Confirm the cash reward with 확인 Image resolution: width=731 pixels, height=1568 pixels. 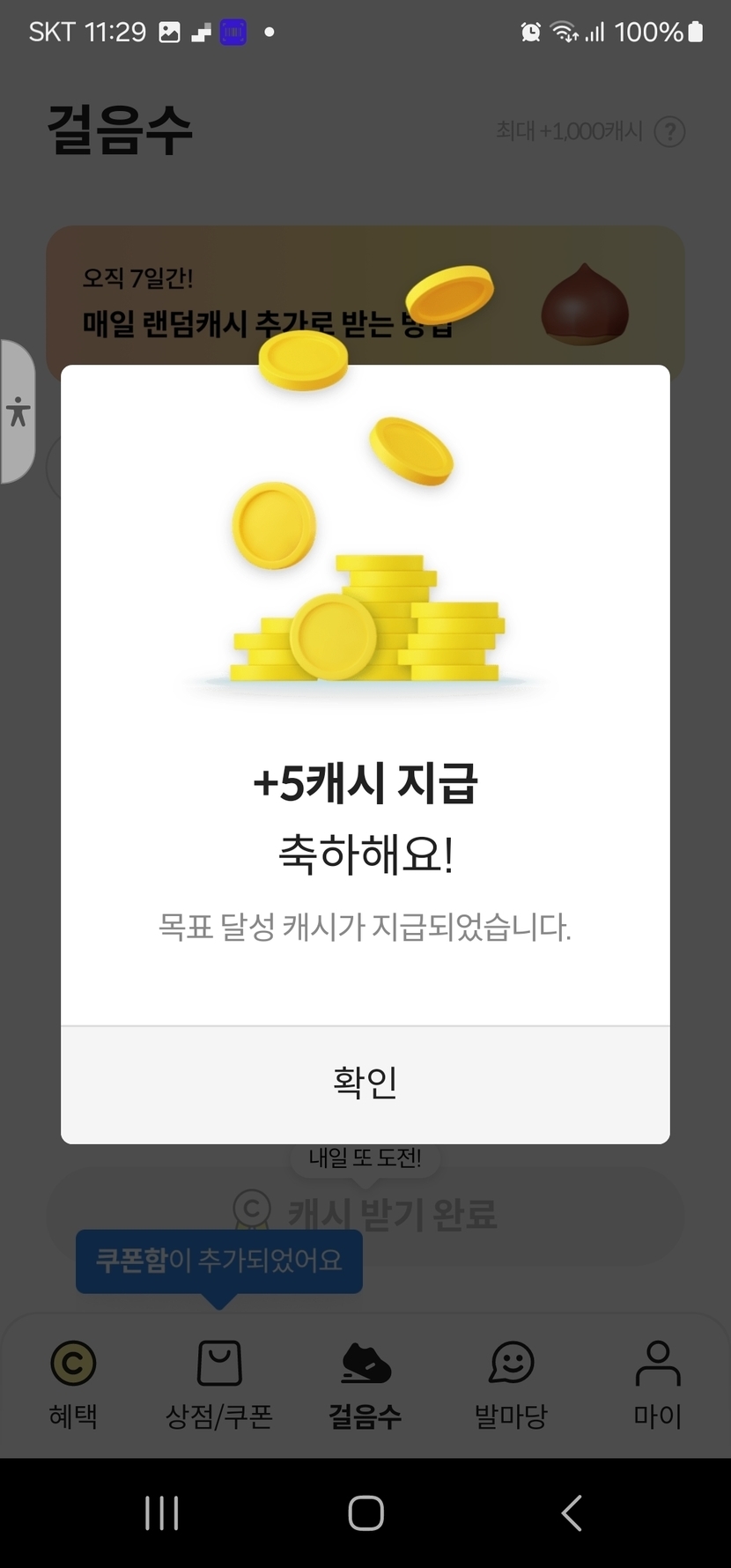coord(365,1084)
